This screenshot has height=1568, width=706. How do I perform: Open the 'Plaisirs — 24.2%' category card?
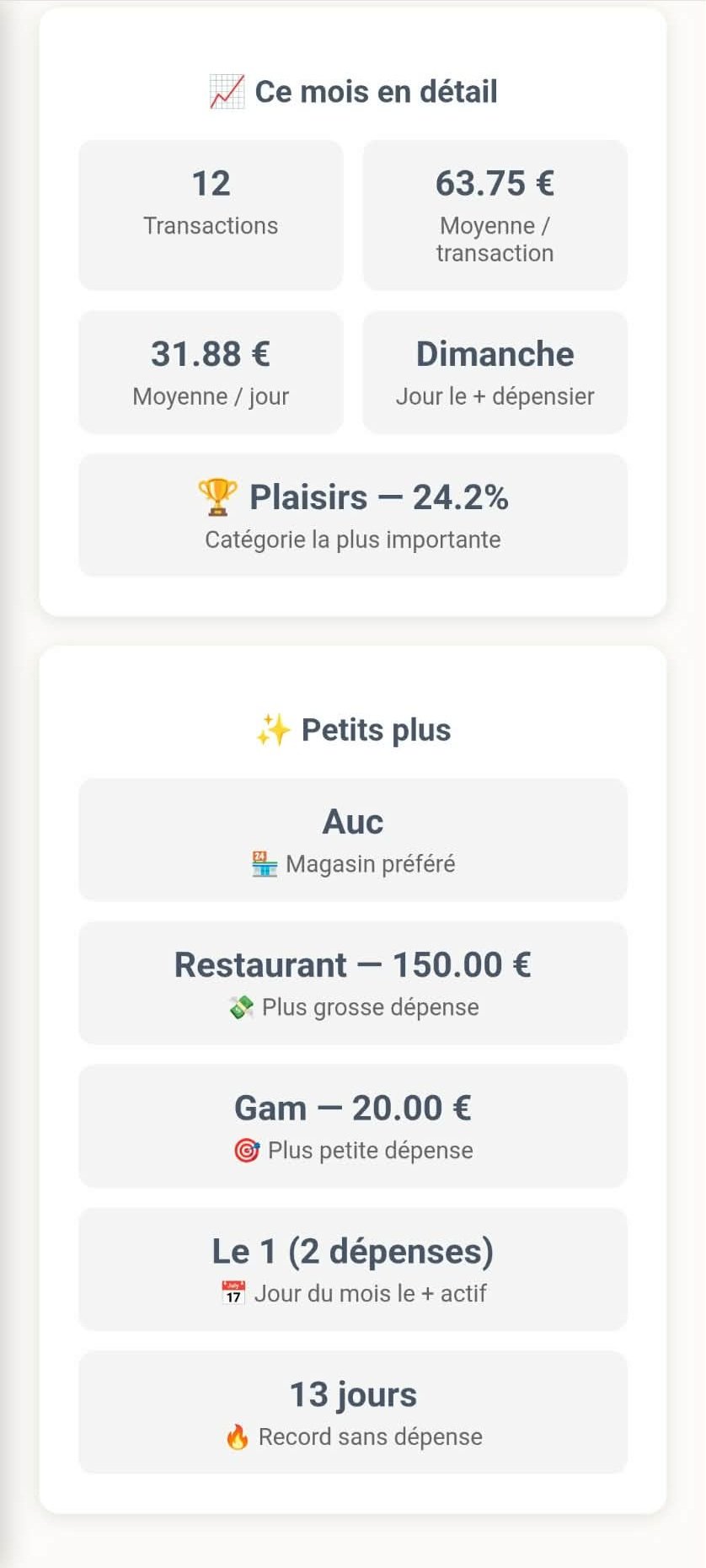click(x=353, y=514)
